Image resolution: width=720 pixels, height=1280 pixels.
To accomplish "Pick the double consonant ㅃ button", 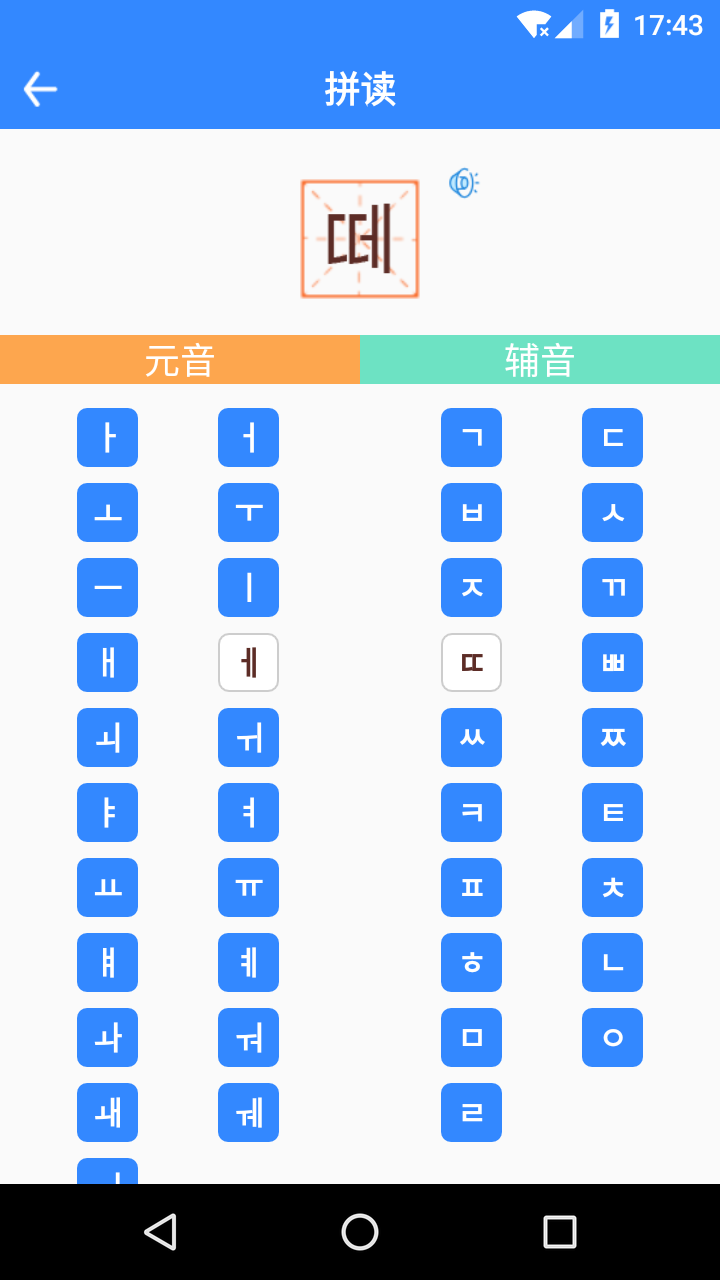I will pyautogui.click(x=612, y=662).
